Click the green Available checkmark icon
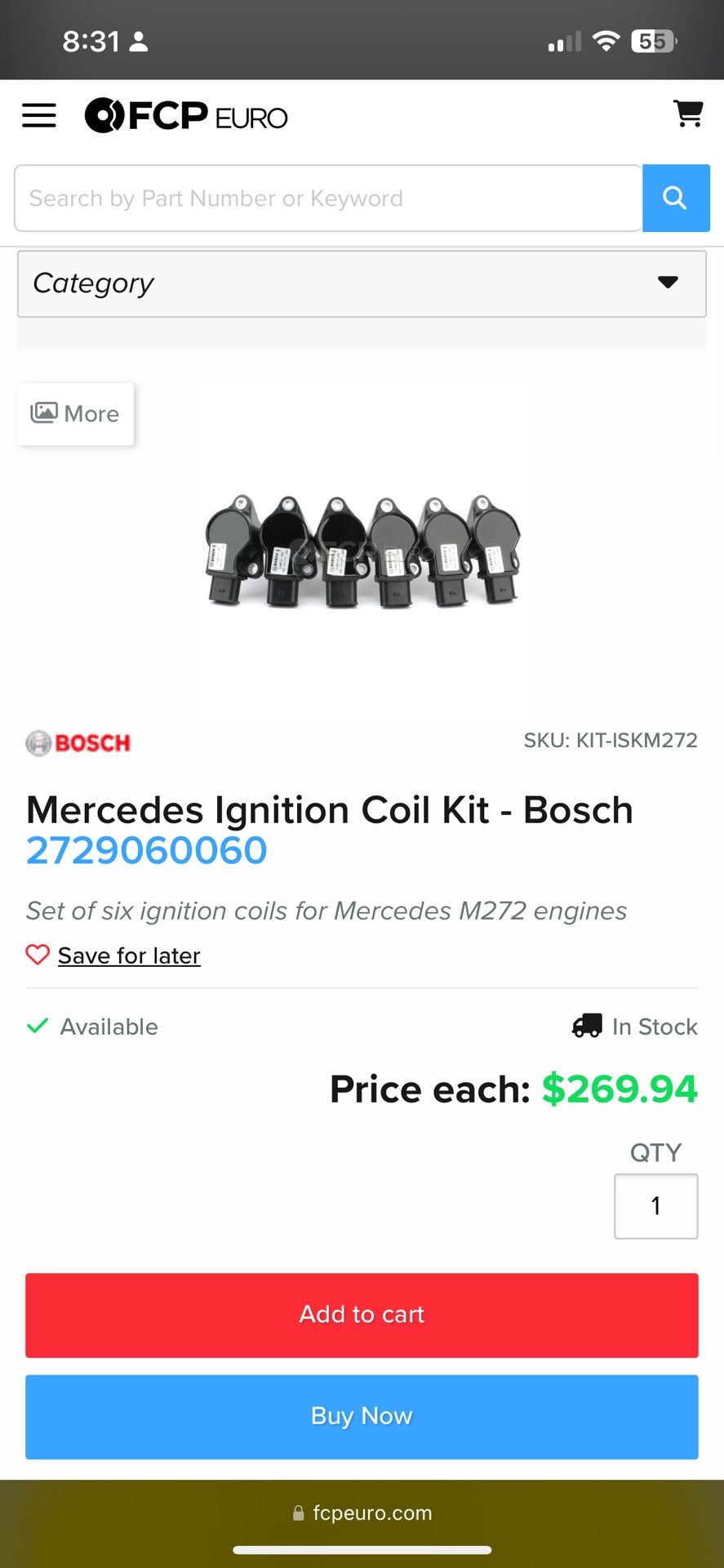 tap(37, 1026)
